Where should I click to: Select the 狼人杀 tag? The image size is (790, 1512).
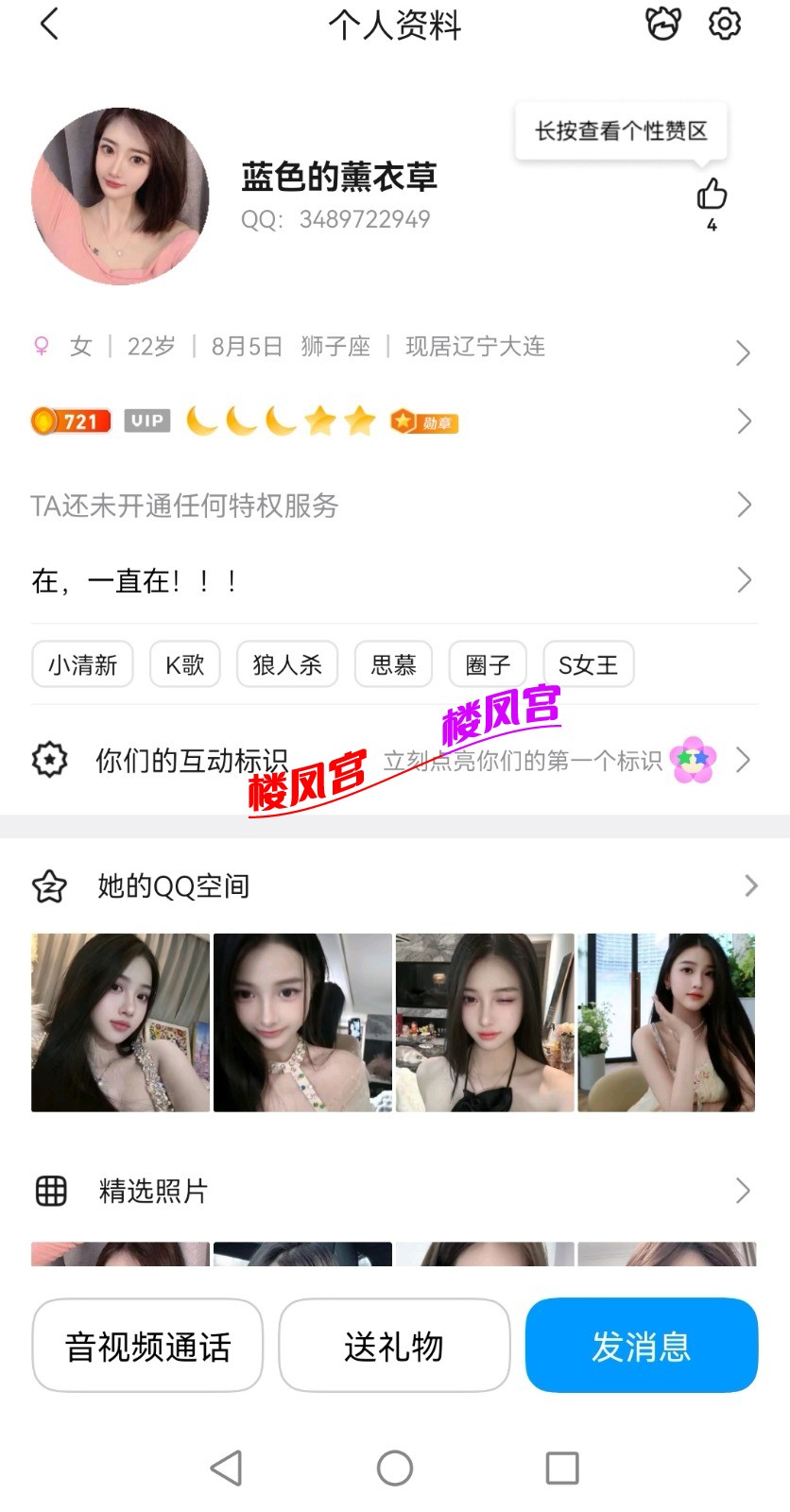(x=287, y=664)
